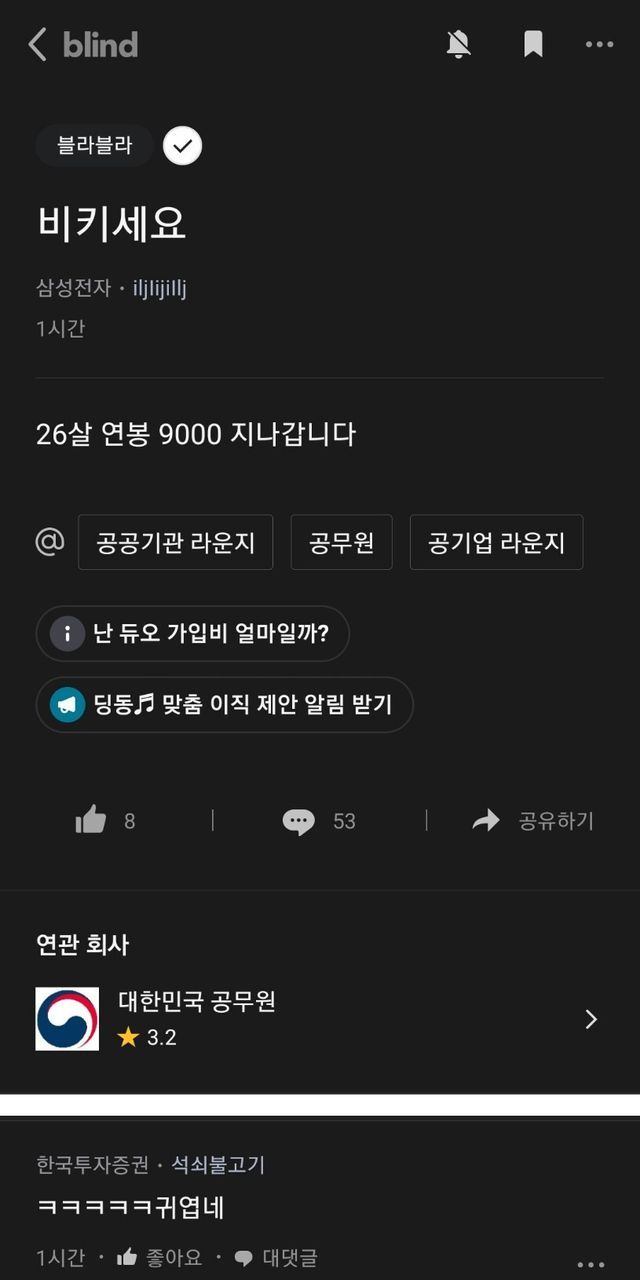Open 맞춤 이직 제안 알림 받기

point(225,705)
